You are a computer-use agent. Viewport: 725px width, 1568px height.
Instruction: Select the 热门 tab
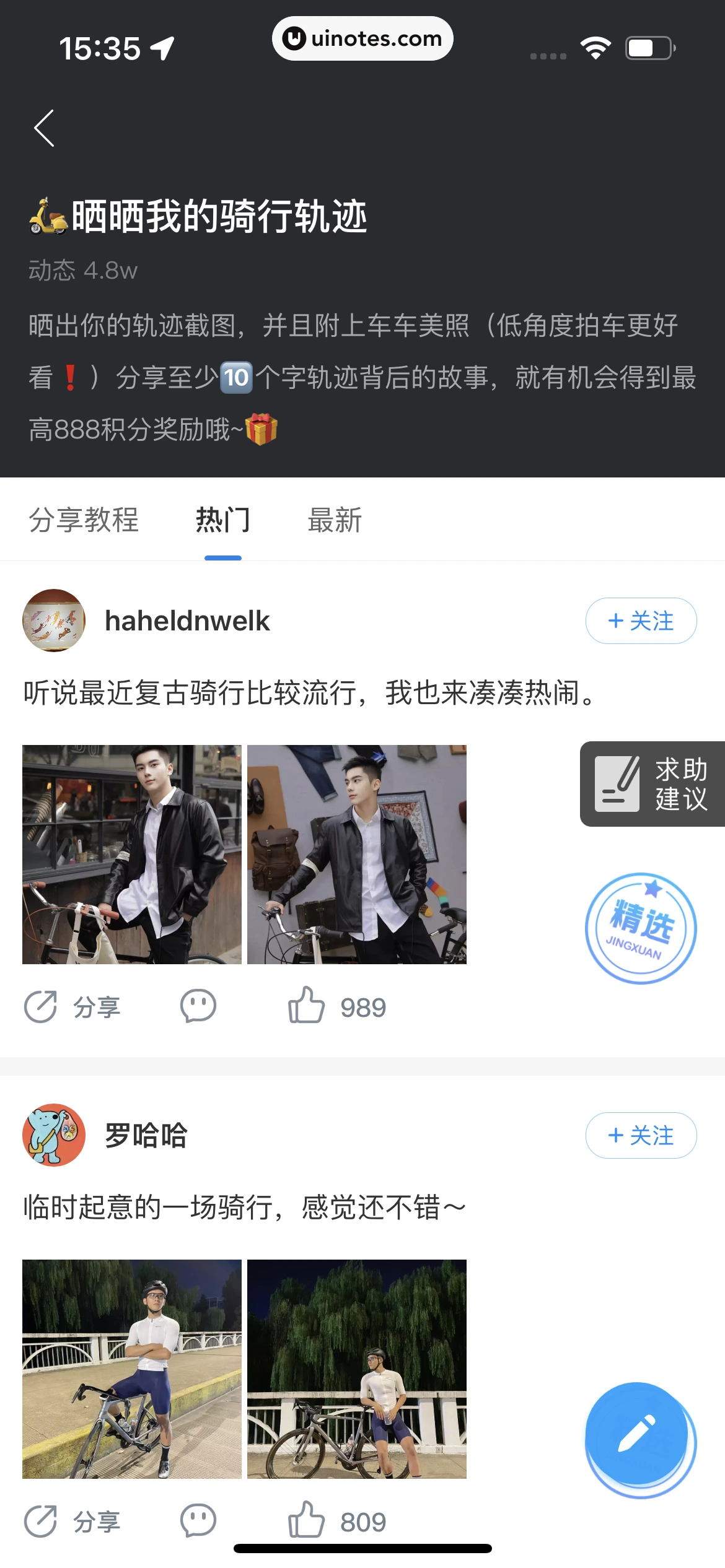[x=223, y=521]
